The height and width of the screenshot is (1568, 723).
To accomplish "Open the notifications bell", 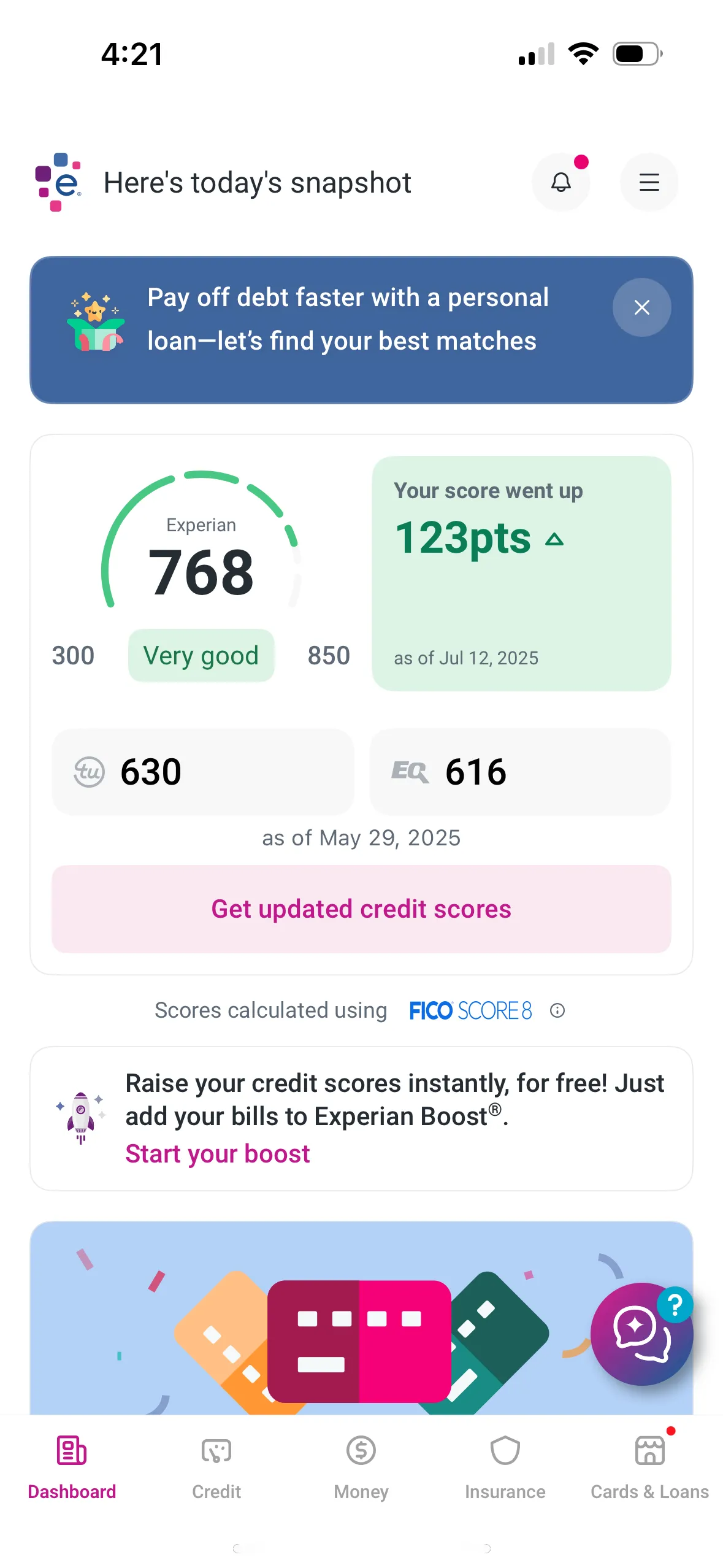I will point(560,182).
